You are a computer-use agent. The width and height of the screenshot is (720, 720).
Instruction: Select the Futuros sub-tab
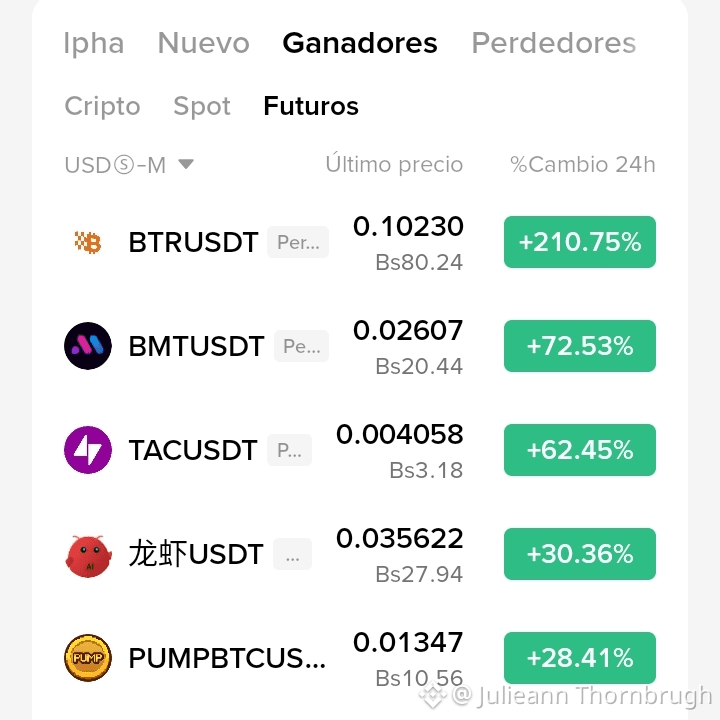tap(311, 106)
